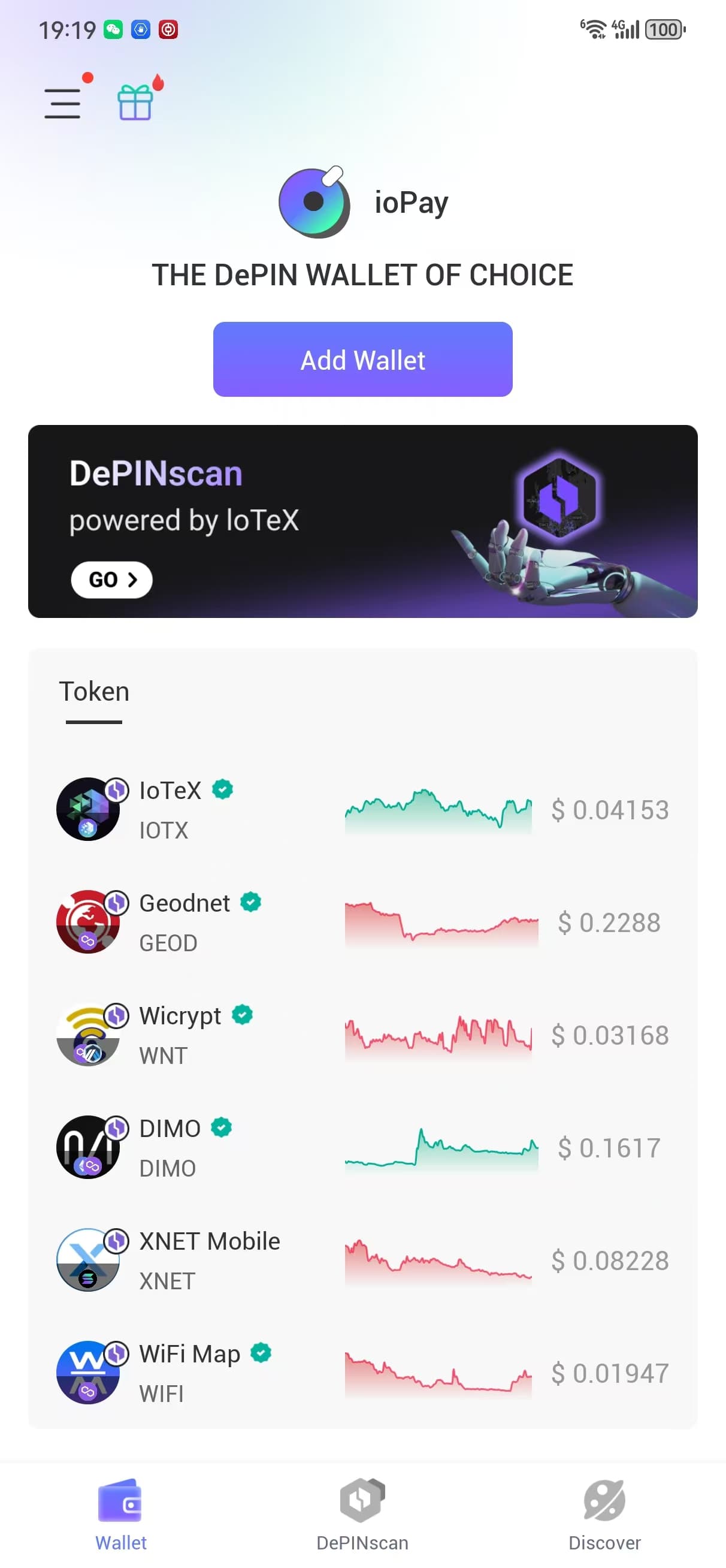Screen dimensions: 726x1568
Task: Switch to the Wallet tab
Action: point(120,1516)
